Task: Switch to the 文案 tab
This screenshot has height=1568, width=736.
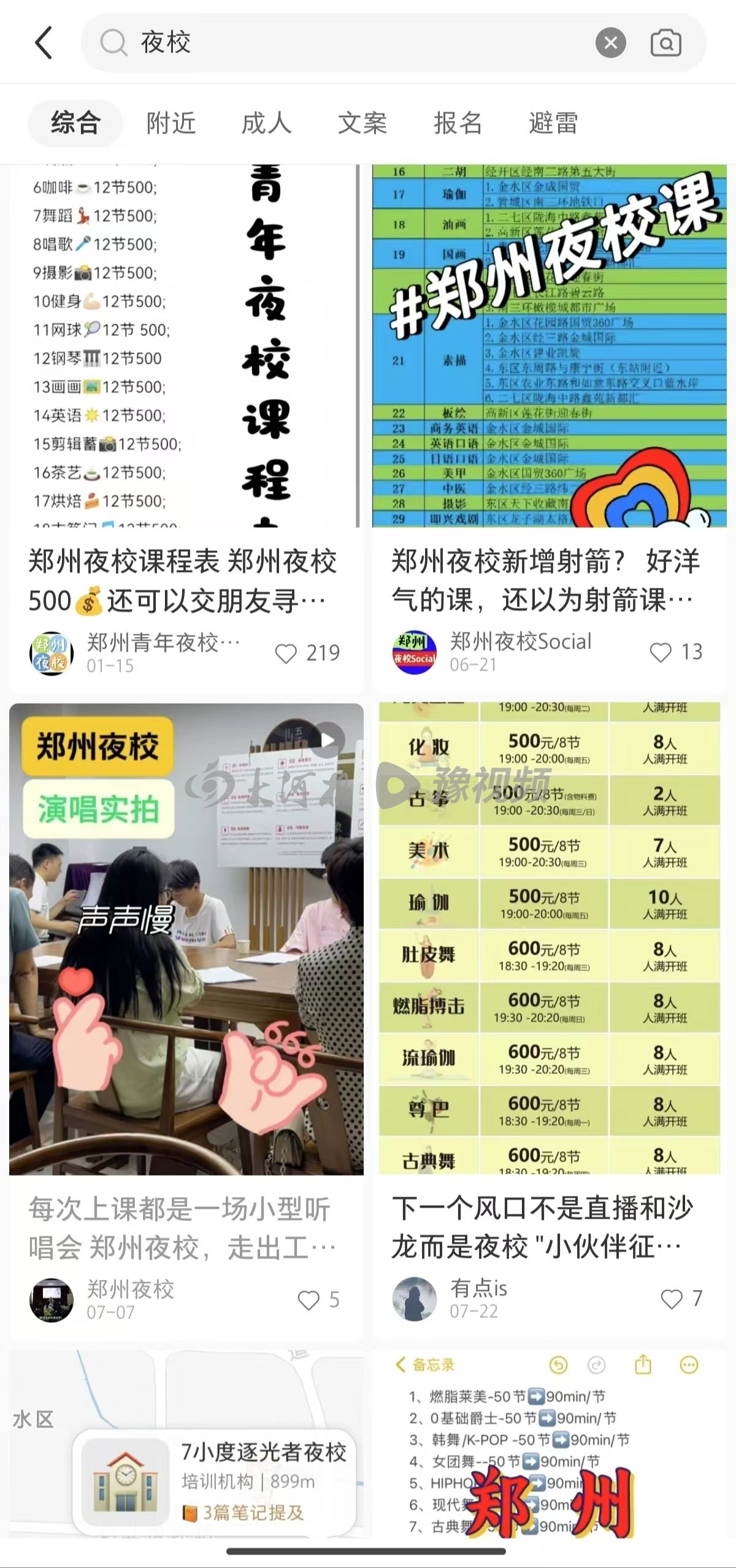Action: pyautogui.click(x=362, y=123)
